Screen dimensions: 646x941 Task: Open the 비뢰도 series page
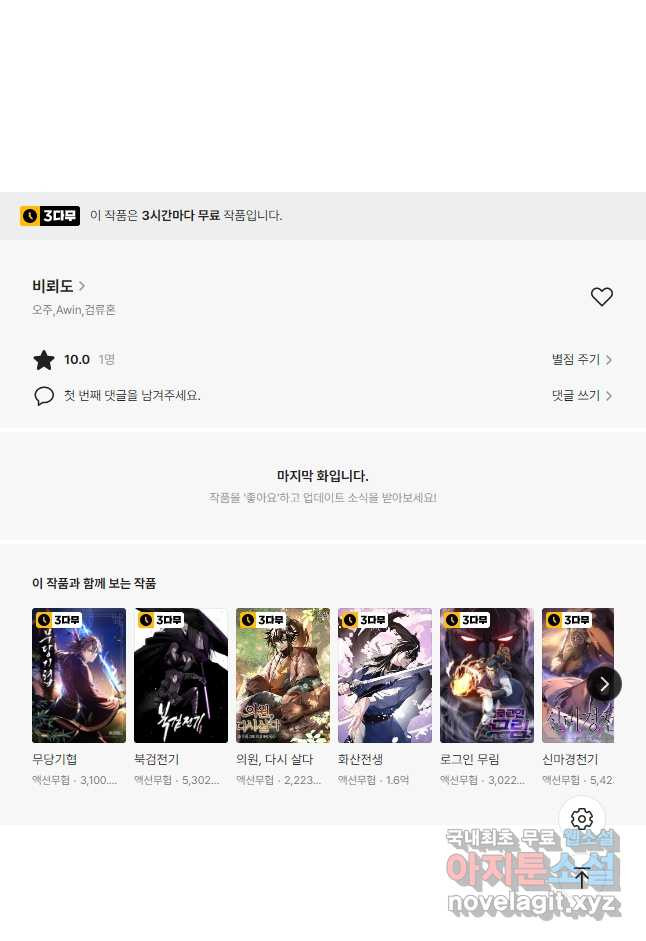click(58, 286)
